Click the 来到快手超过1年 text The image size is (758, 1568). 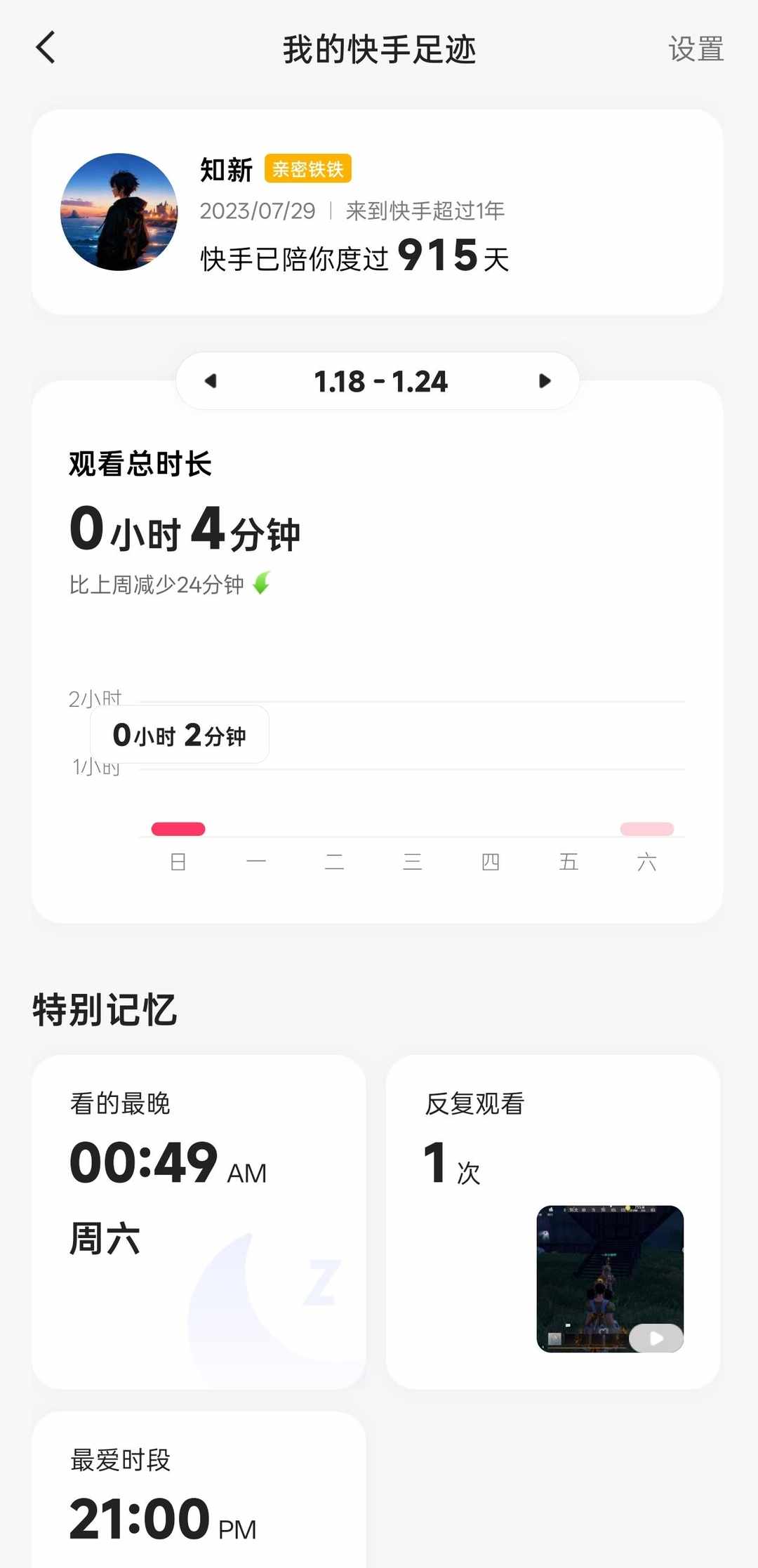coord(424,210)
